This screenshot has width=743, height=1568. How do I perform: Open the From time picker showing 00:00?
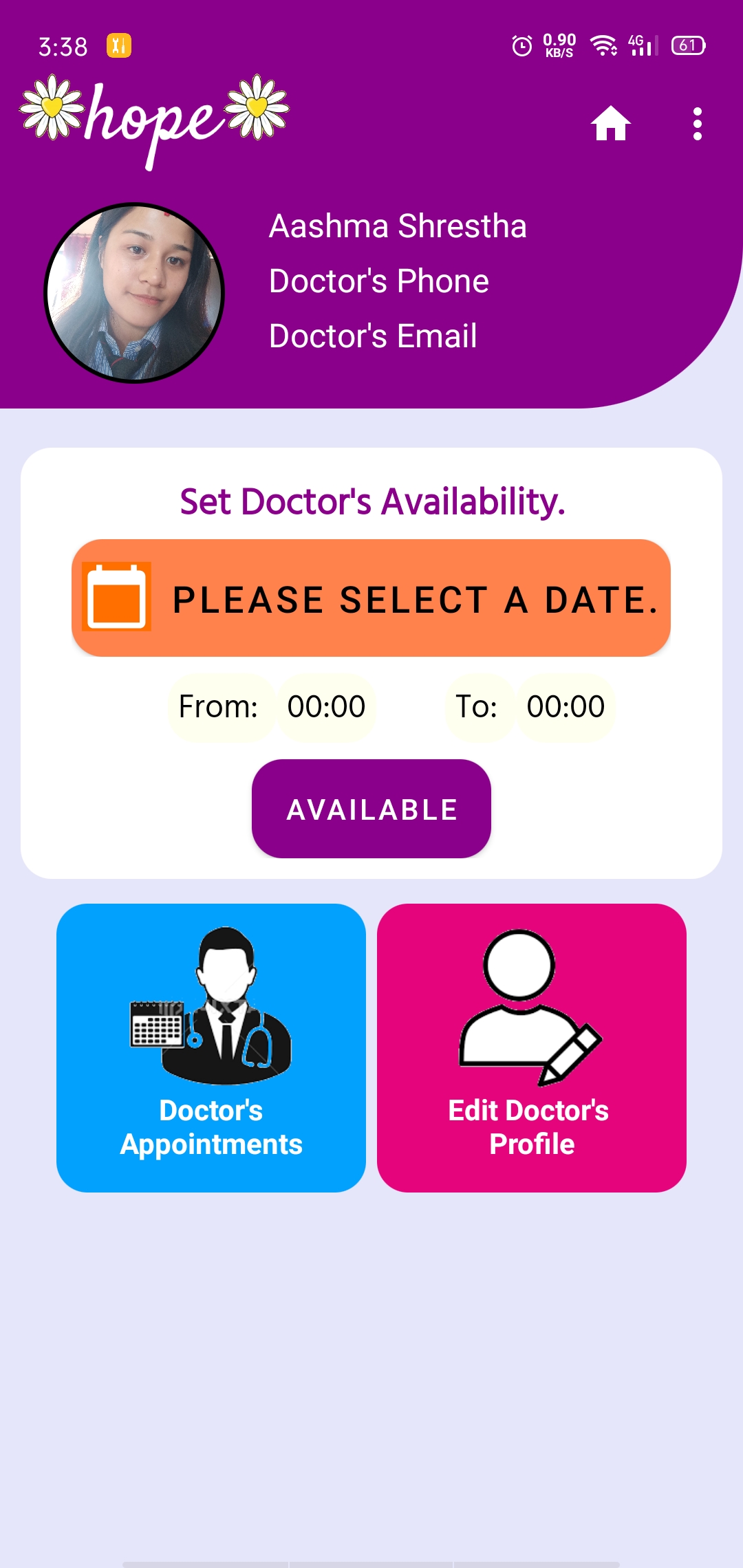pyautogui.click(x=326, y=706)
